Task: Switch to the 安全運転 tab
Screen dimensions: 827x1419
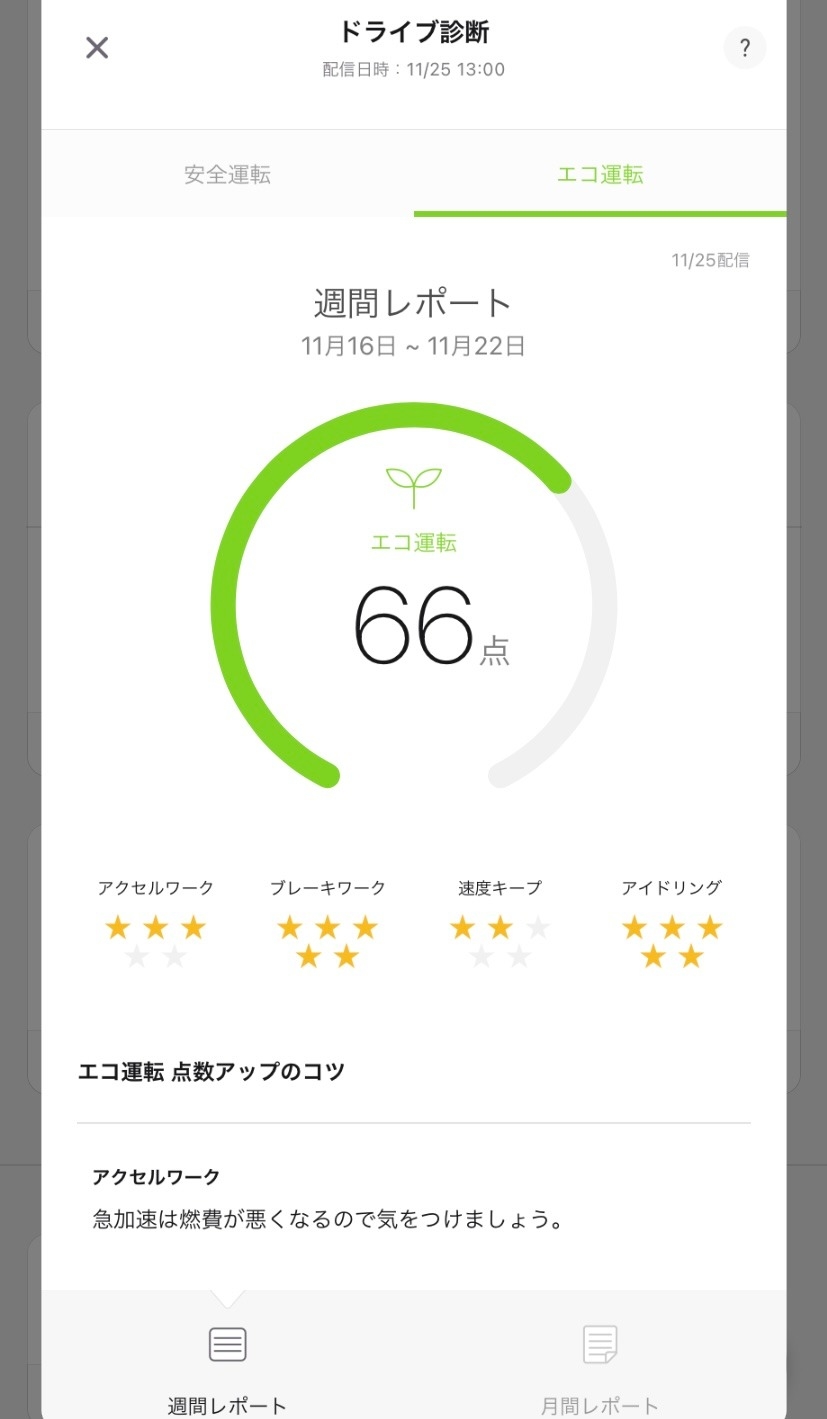Action: (x=227, y=174)
